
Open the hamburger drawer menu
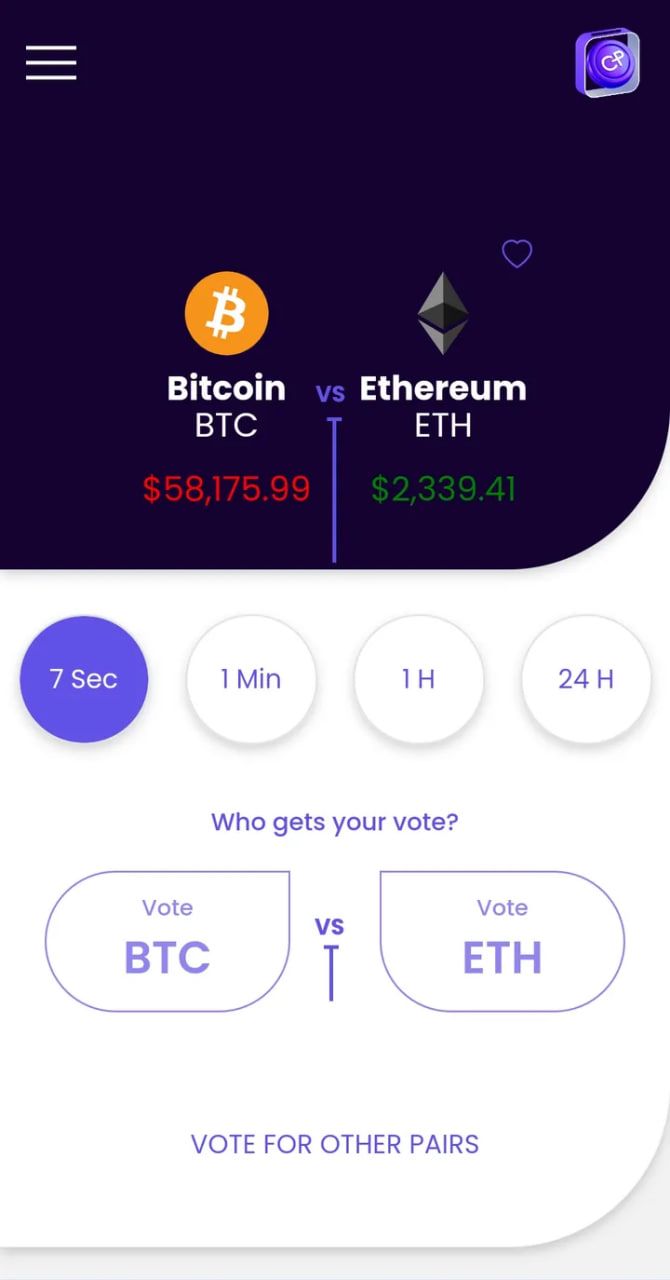click(x=51, y=62)
